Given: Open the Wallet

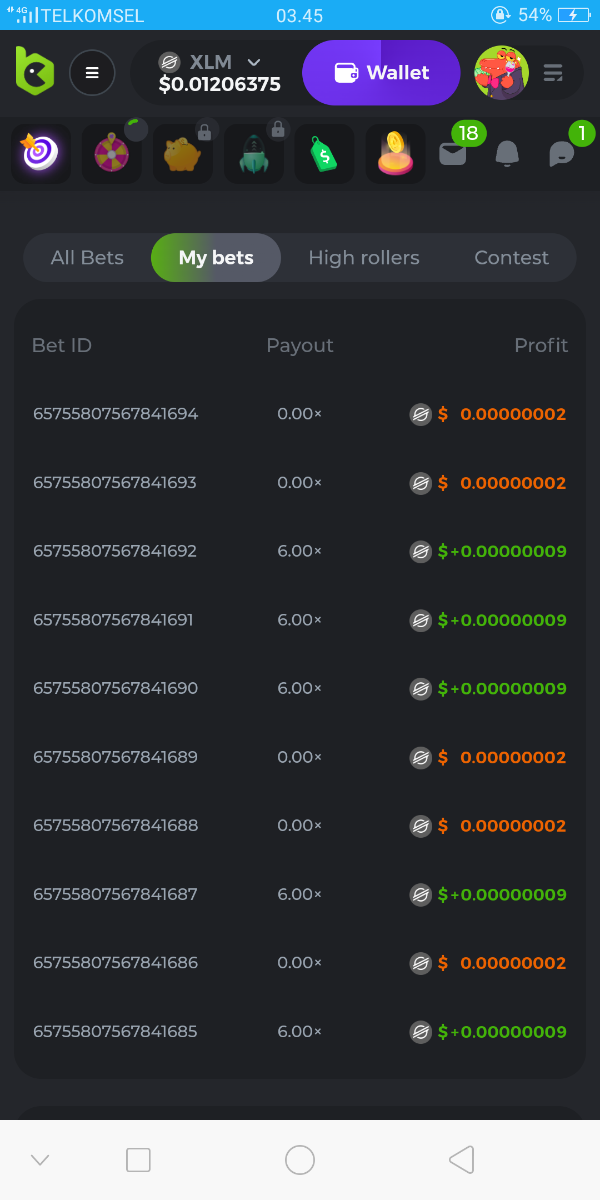Looking at the screenshot, I should [381, 73].
